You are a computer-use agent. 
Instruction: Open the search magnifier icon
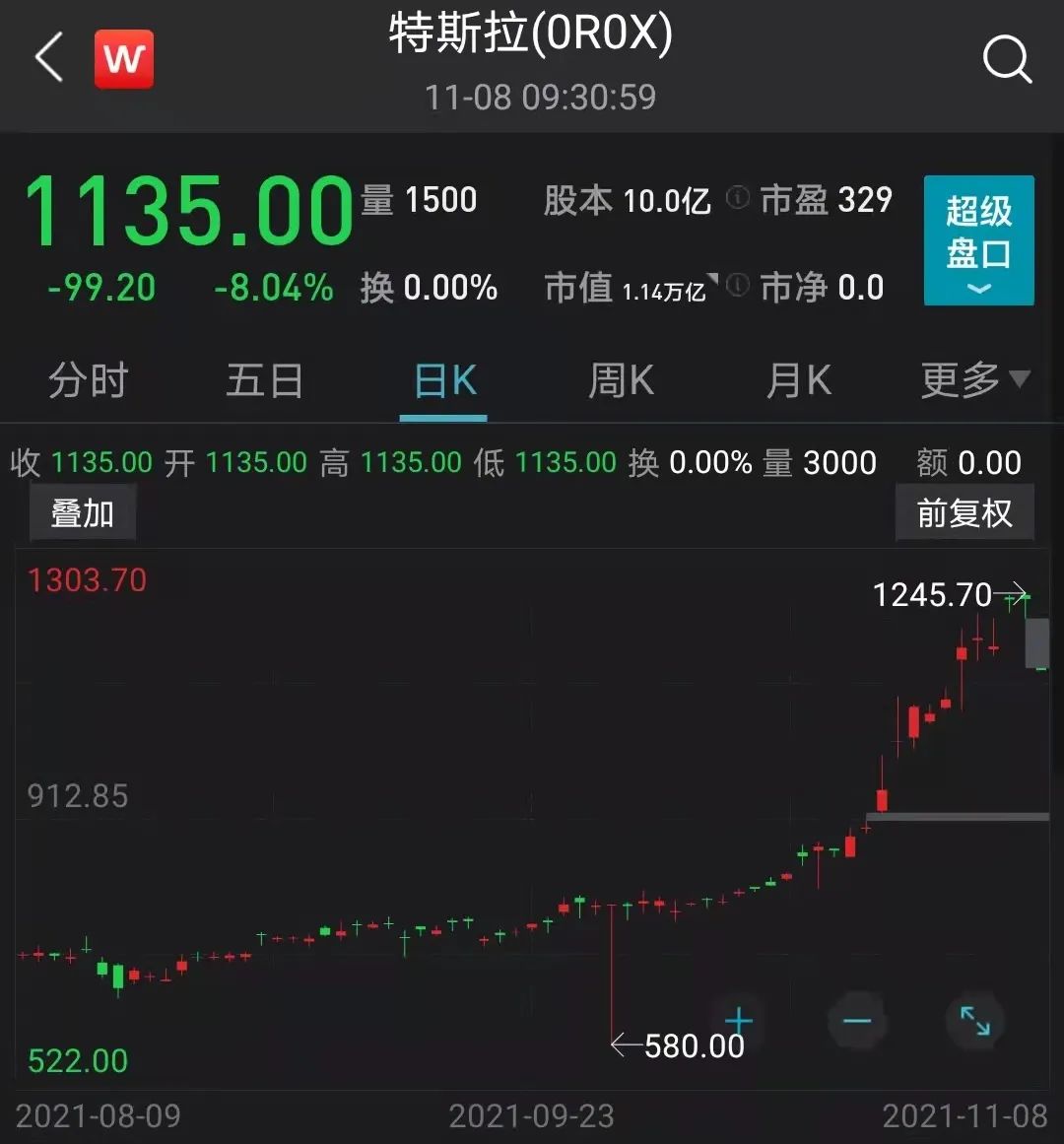[1007, 60]
